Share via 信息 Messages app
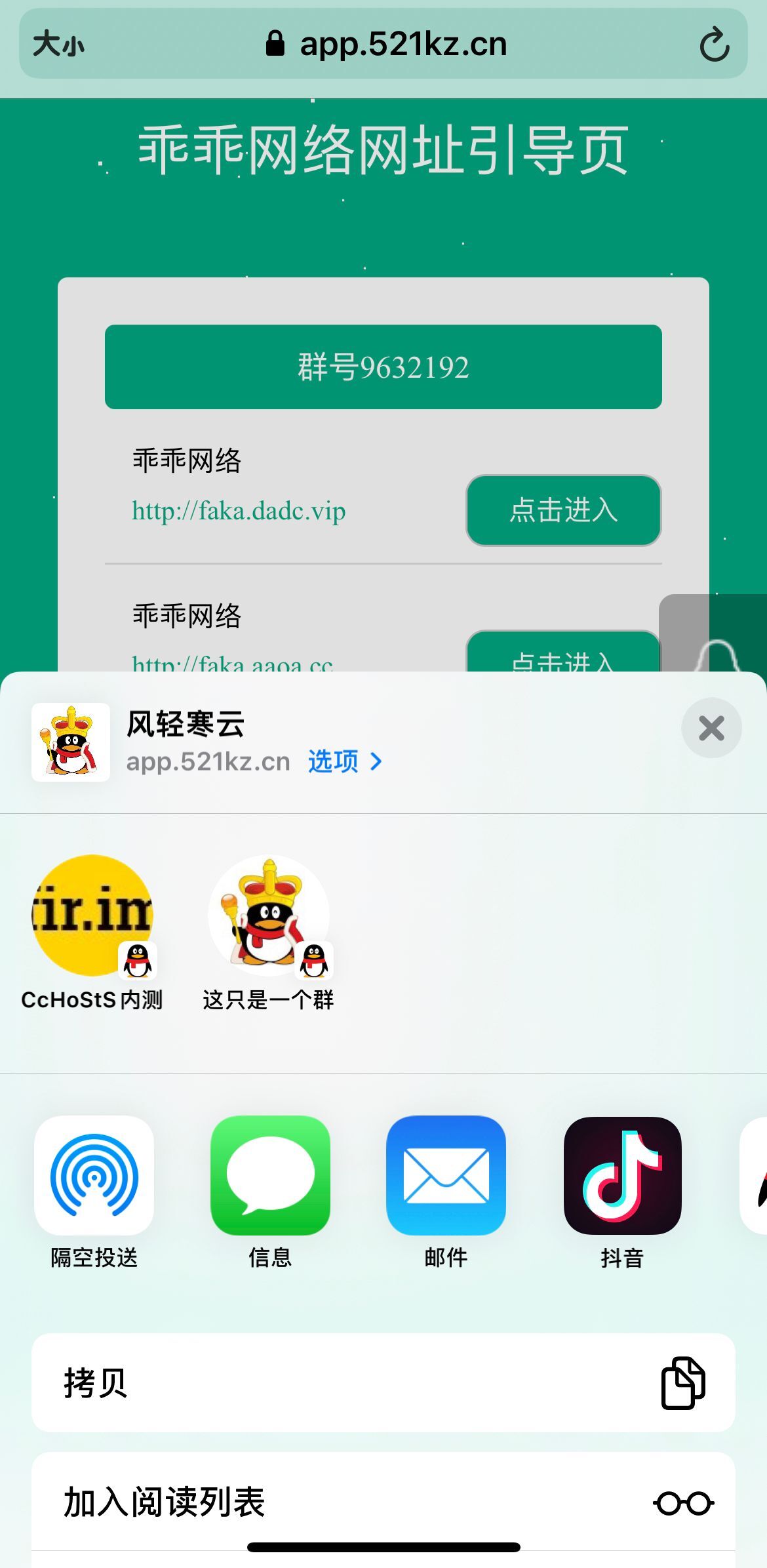Viewport: 767px width, 1568px height. point(270,1176)
